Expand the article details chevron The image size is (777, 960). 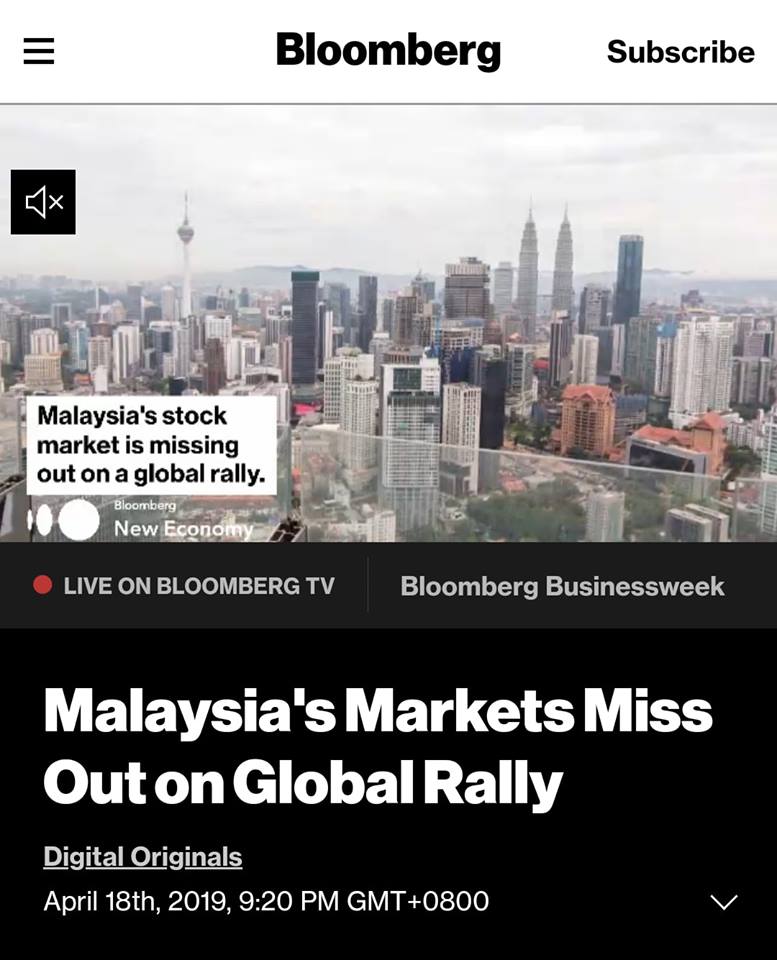[723, 902]
